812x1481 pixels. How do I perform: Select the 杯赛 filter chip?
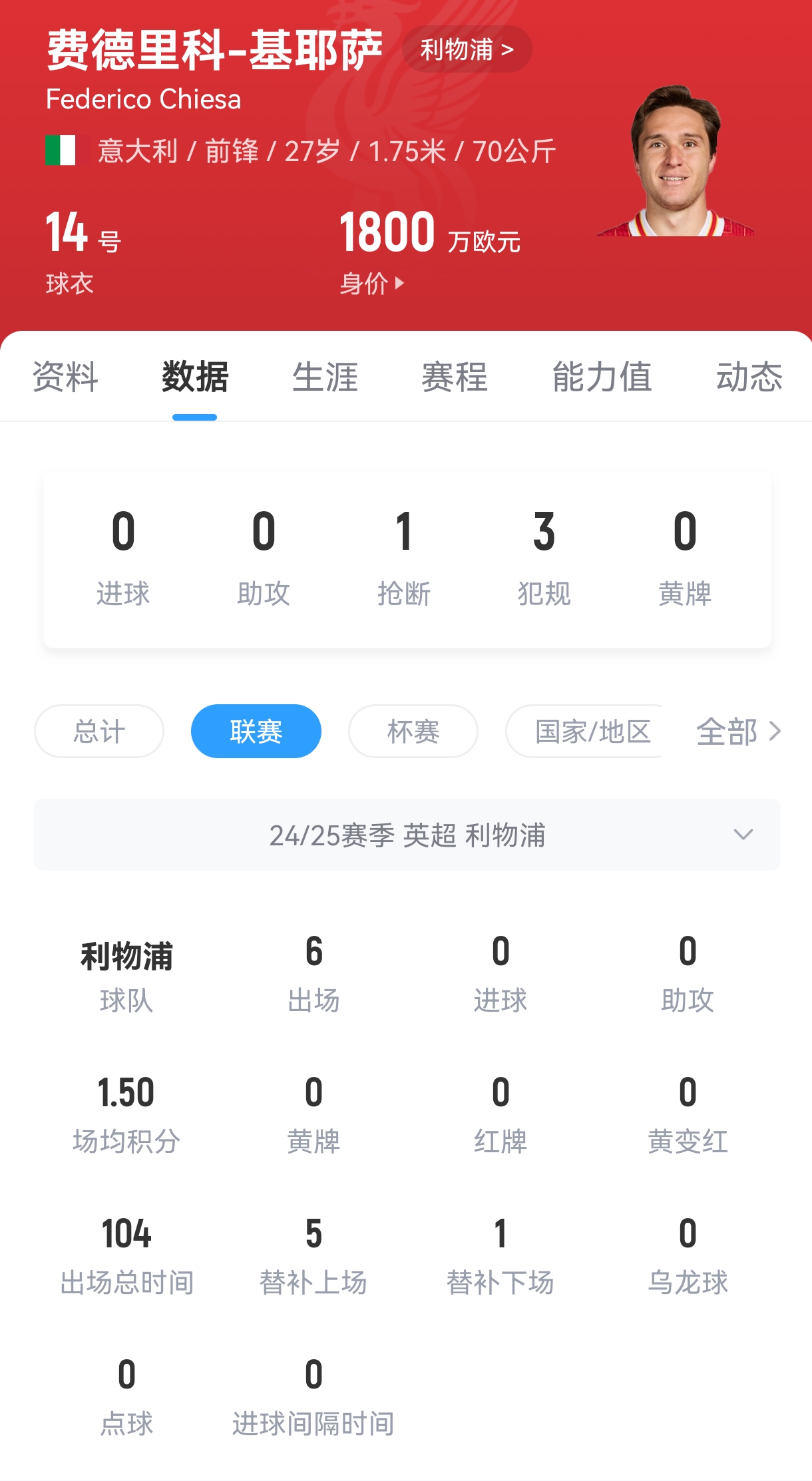pyautogui.click(x=413, y=732)
